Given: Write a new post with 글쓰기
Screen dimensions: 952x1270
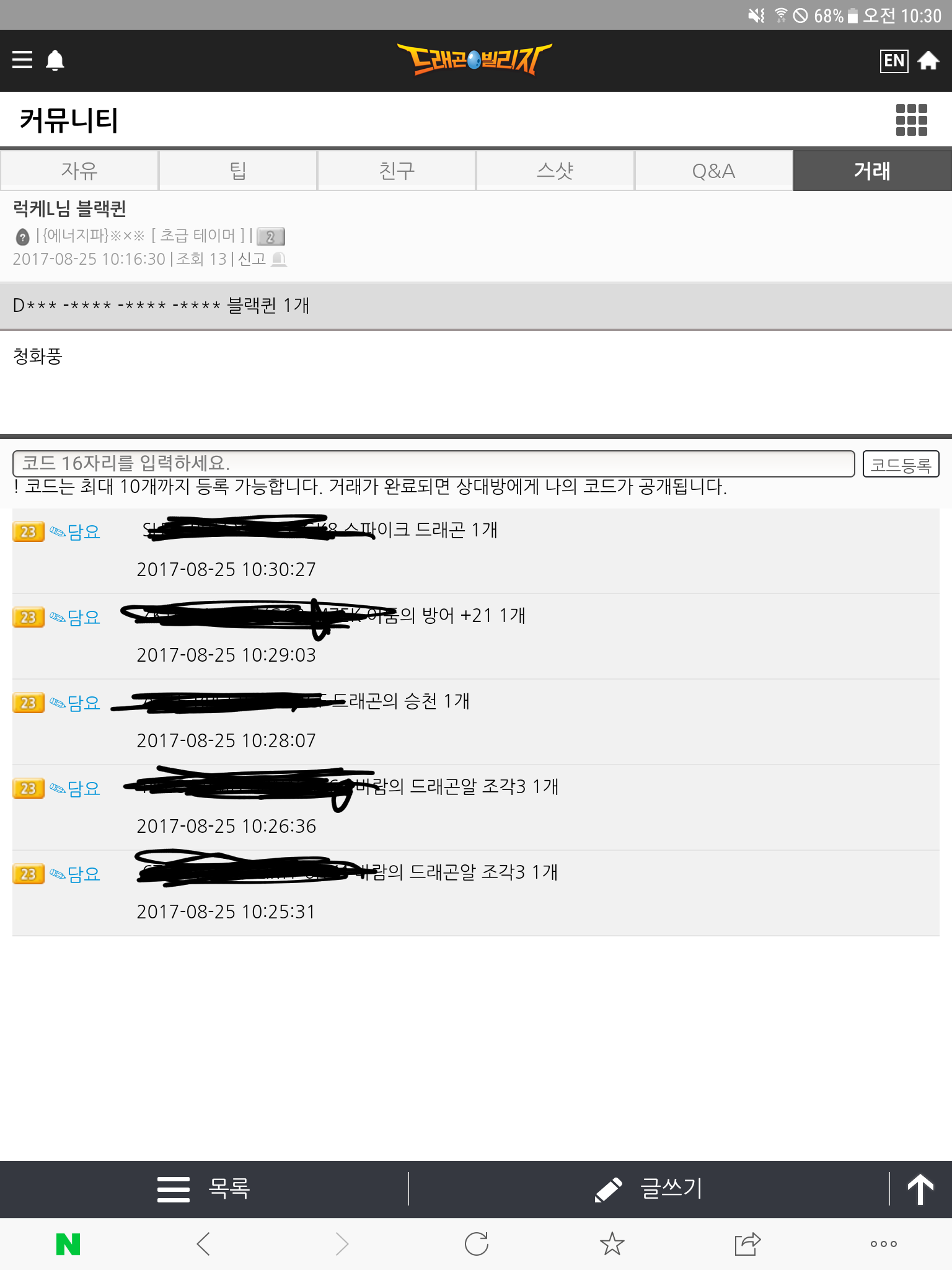Looking at the screenshot, I should 648,1189.
